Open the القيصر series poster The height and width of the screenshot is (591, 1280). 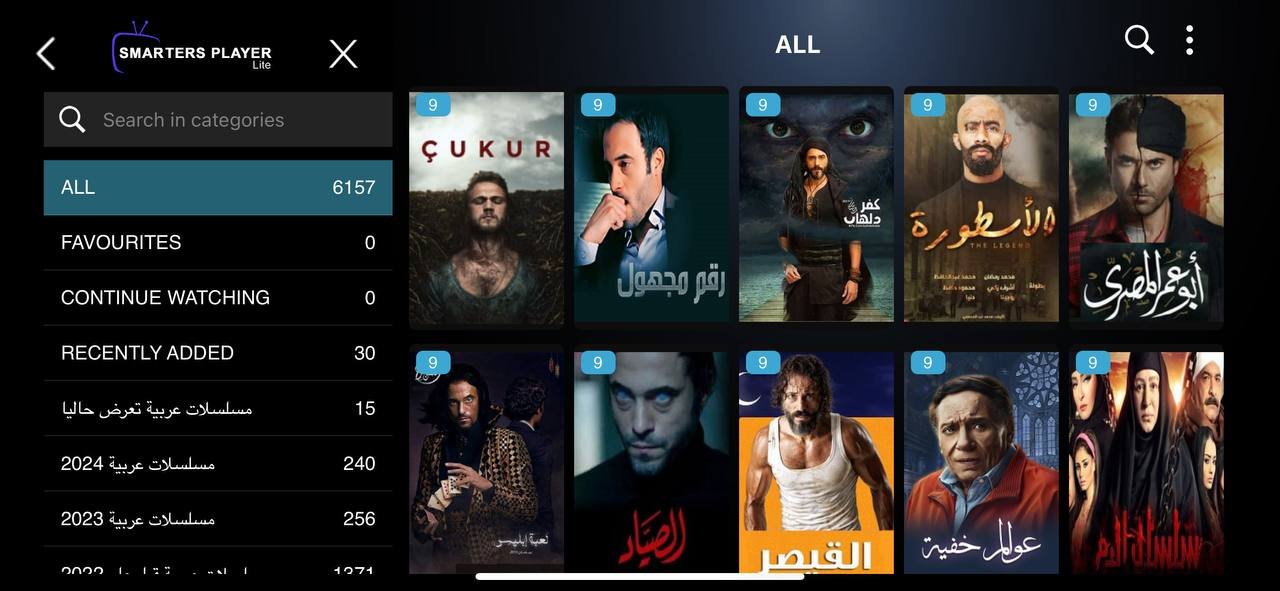pyautogui.click(x=816, y=462)
